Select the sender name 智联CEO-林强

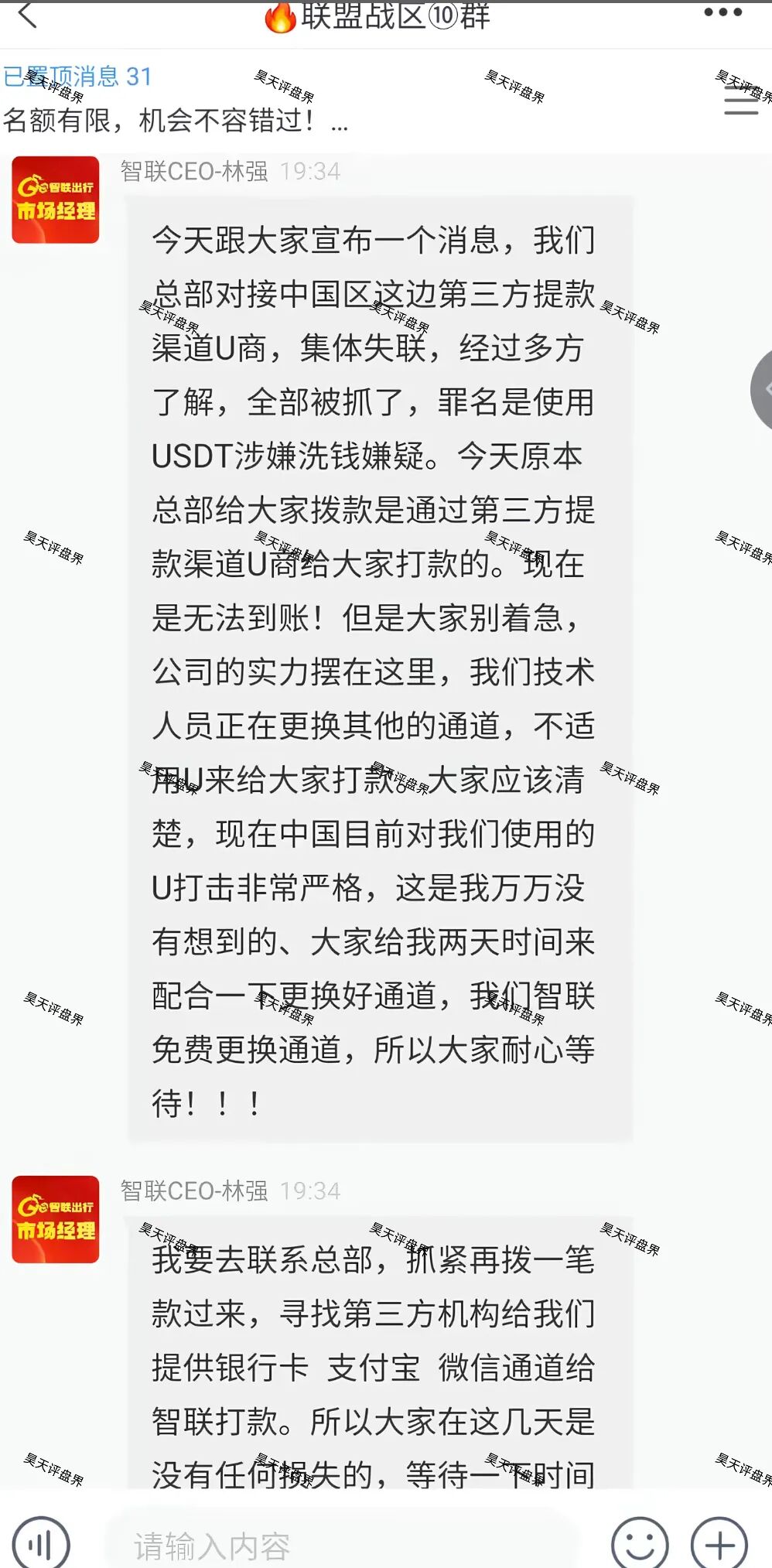coord(192,172)
